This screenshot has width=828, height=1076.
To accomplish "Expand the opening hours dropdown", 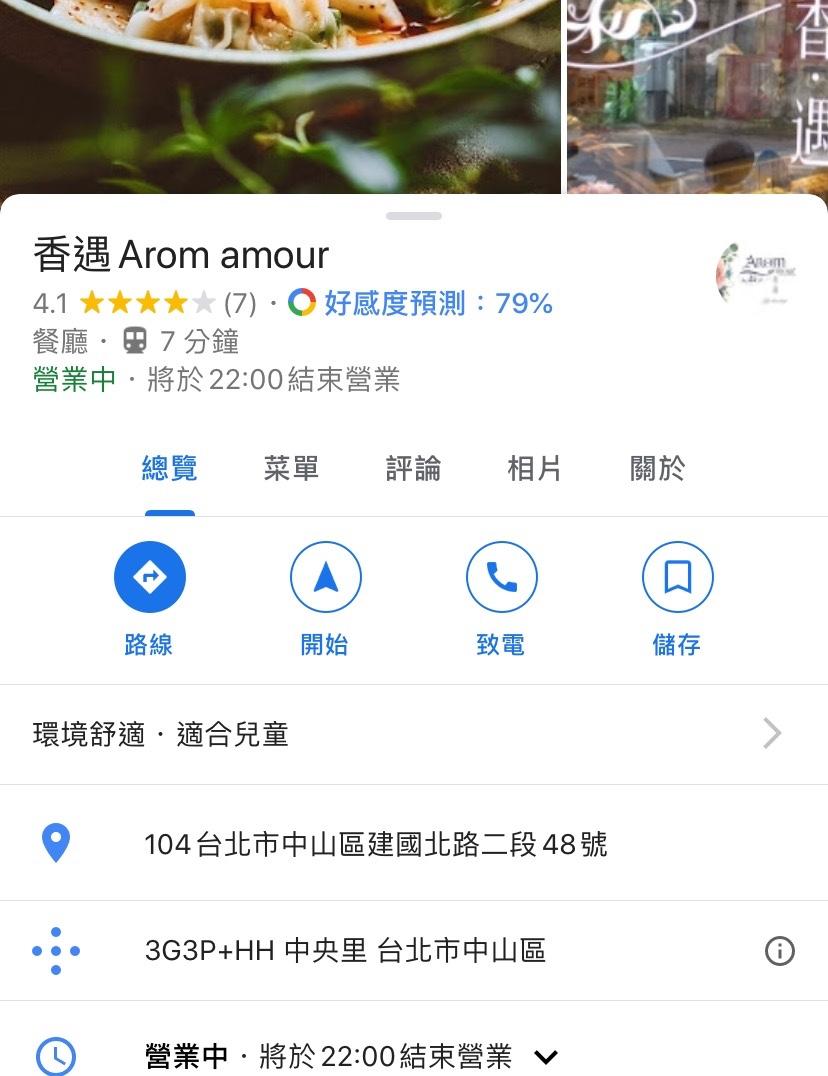I will click(x=546, y=1056).
